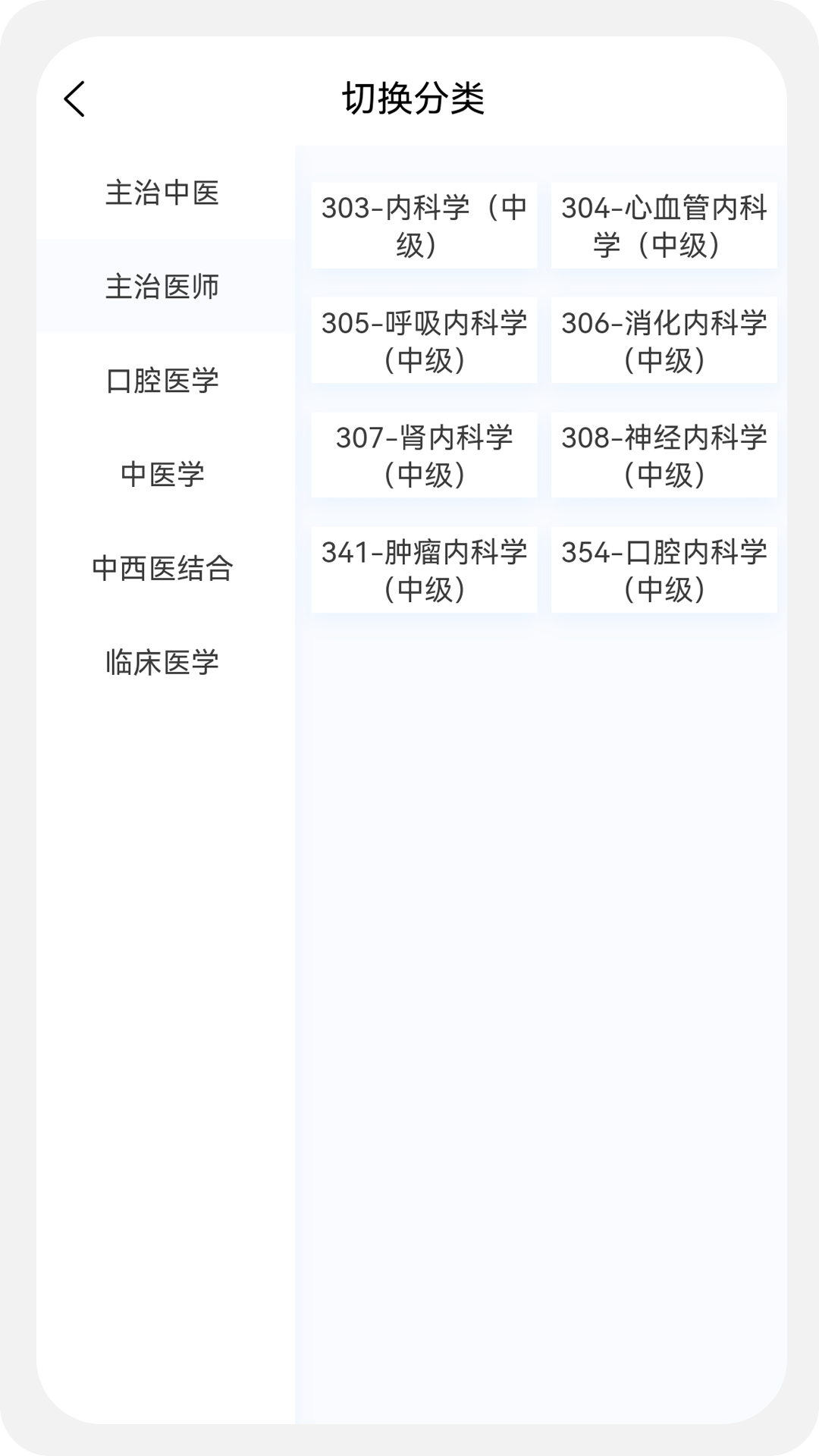This screenshot has height=1456, width=819.
Task: Choose 341-肿瘤内科学（中级）
Action: (424, 568)
